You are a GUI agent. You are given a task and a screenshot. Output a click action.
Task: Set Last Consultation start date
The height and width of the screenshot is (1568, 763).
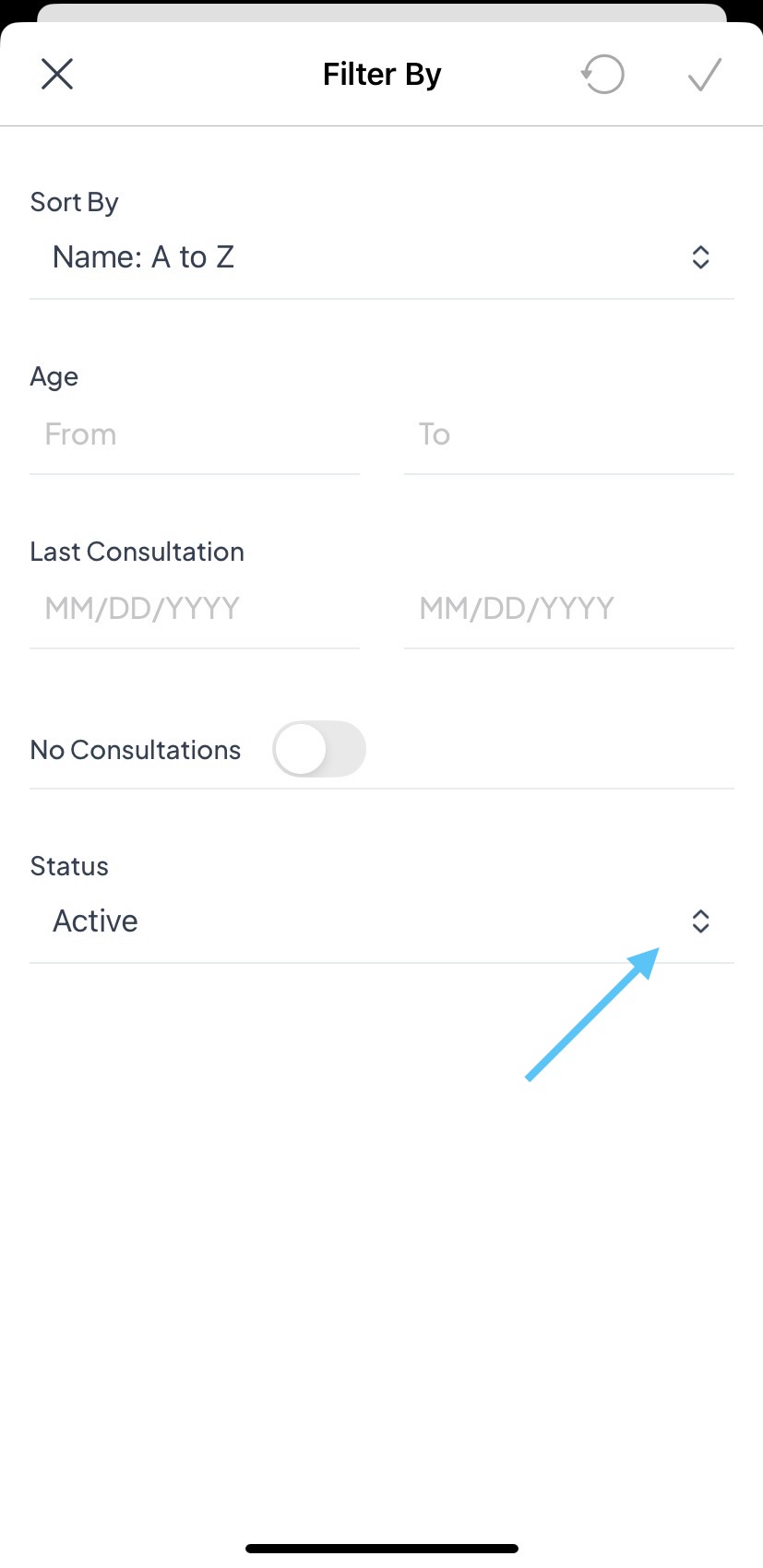coord(194,609)
